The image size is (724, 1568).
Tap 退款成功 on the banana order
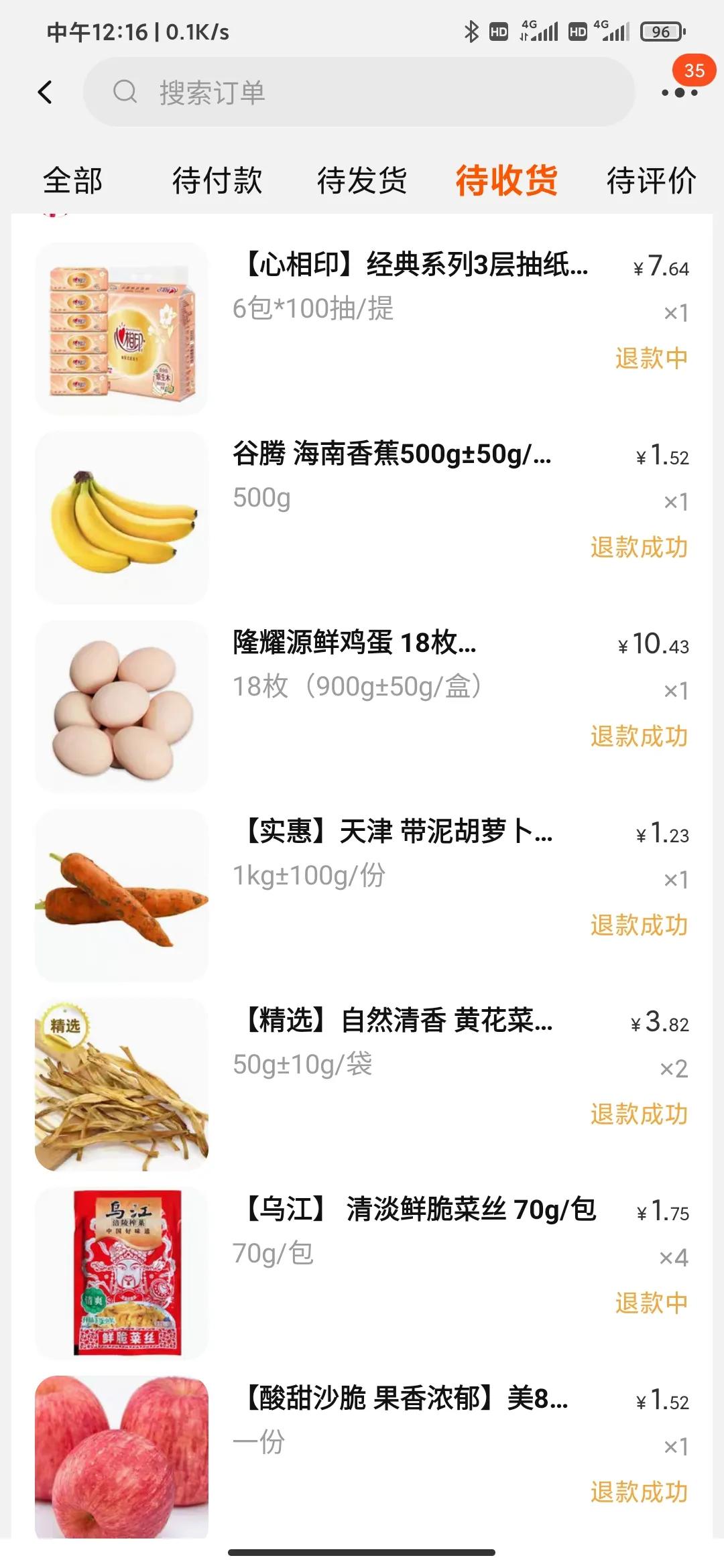(637, 548)
